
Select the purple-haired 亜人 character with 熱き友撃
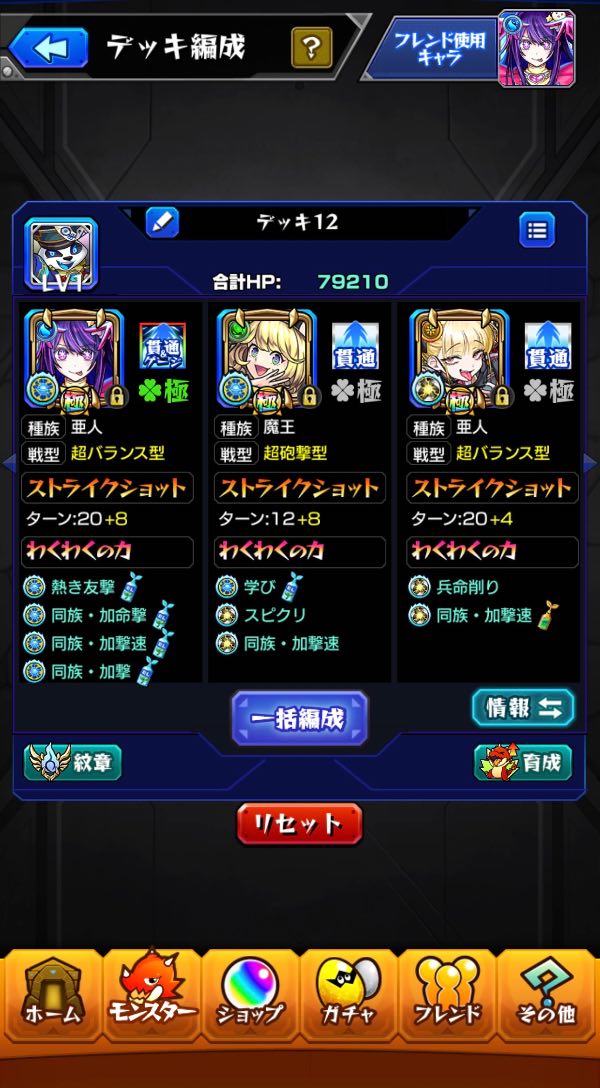tap(73, 357)
